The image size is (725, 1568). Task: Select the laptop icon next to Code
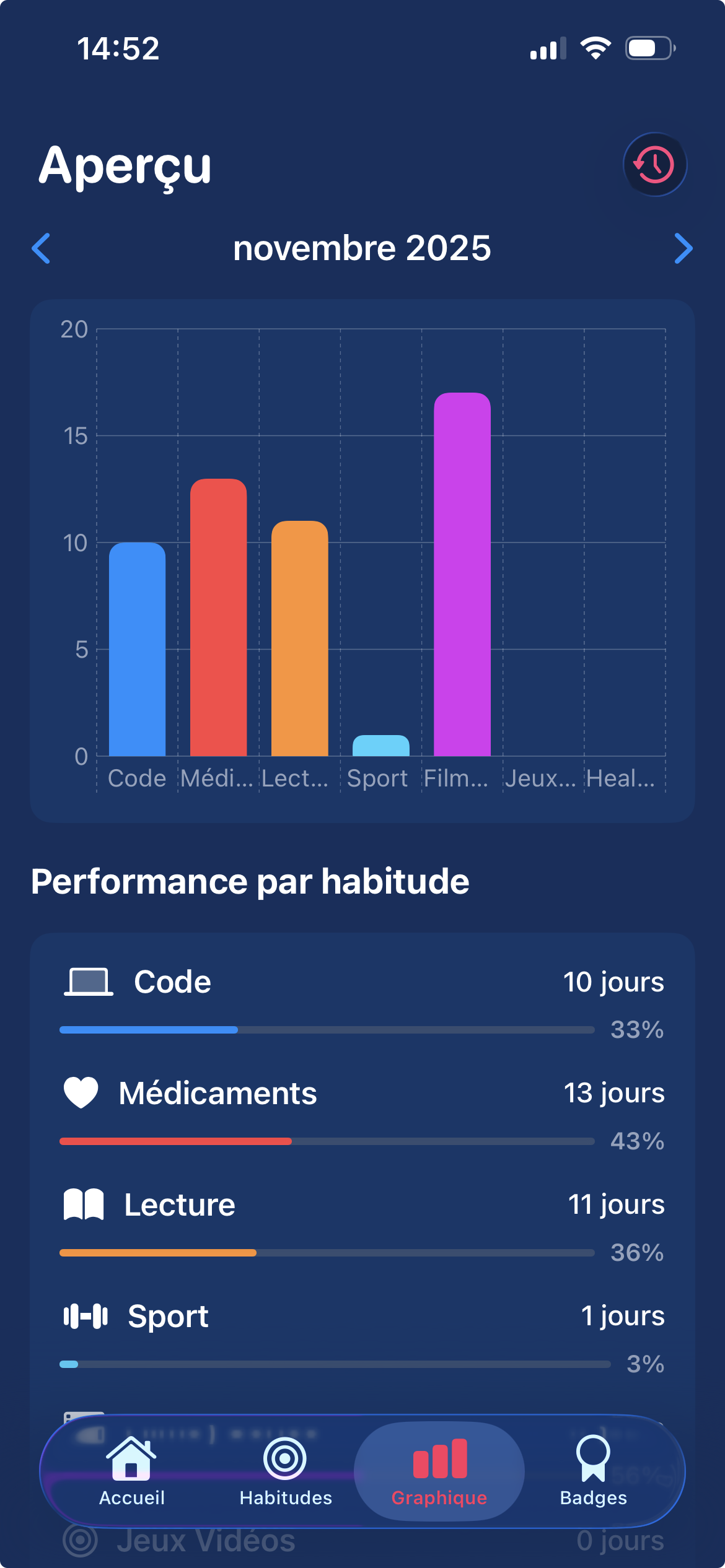pyautogui.click(x=87, y=982)
